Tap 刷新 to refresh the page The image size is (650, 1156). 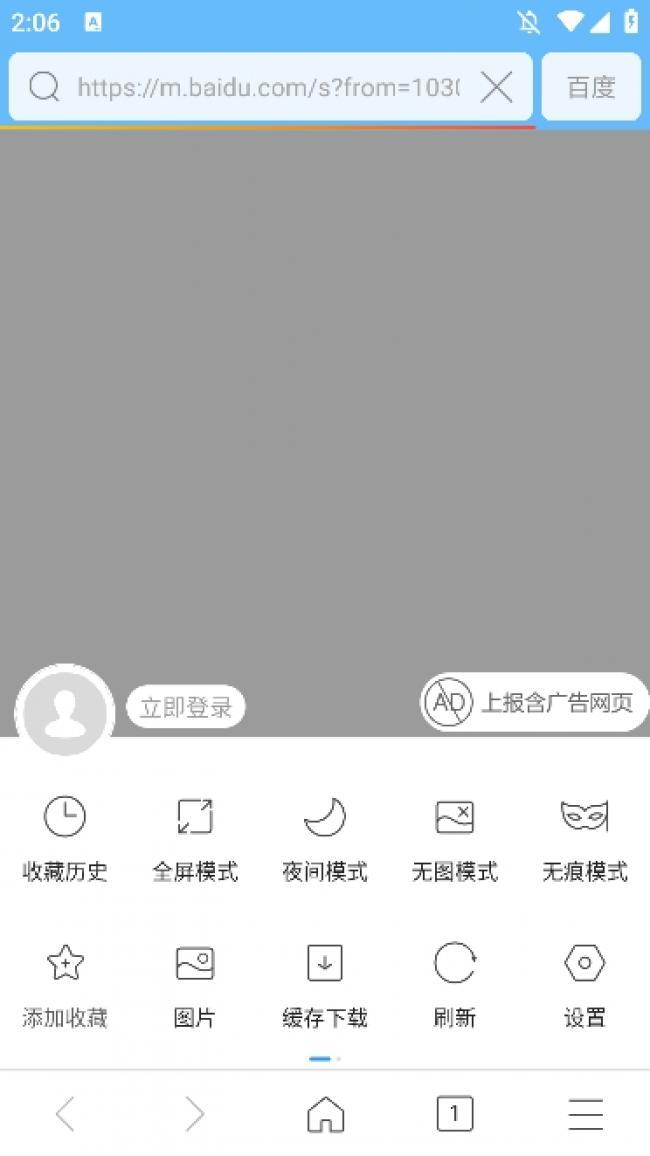coord(455,985)
